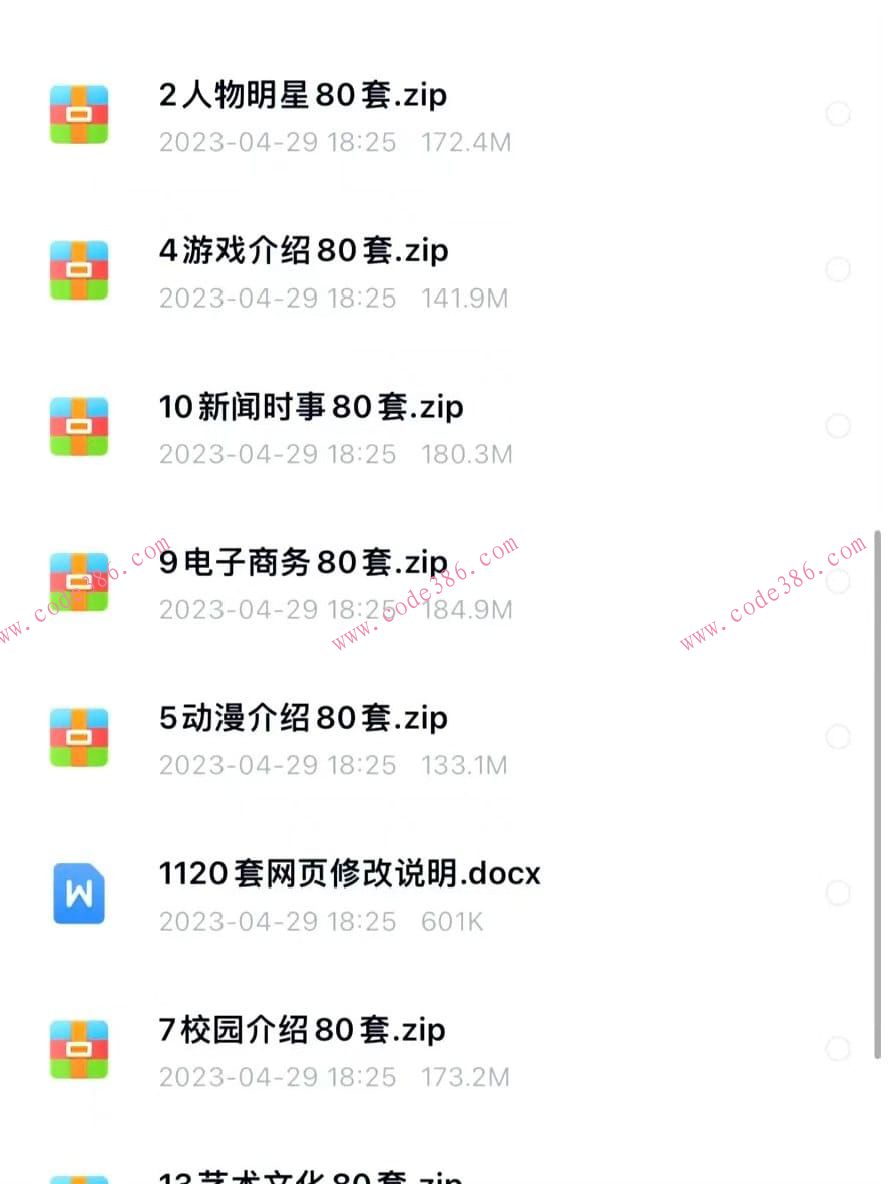Click the archive icon of 7校园介绍80套.zip
The width and height of the screenshot is (888, 1184).
click(79, 1048)
